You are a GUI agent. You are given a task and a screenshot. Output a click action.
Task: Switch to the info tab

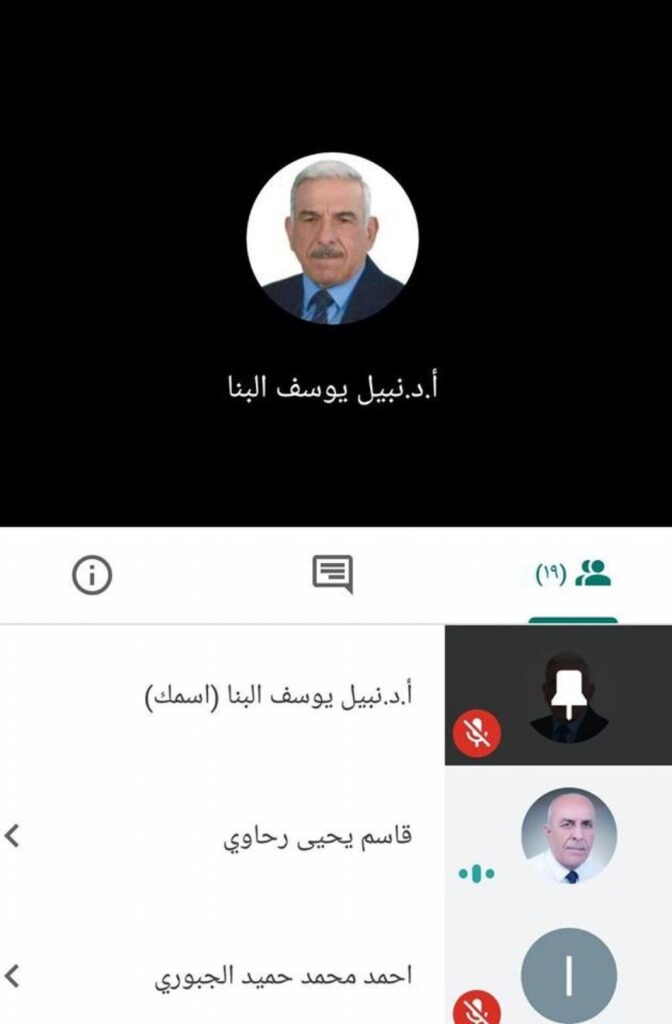click(92, 575)
